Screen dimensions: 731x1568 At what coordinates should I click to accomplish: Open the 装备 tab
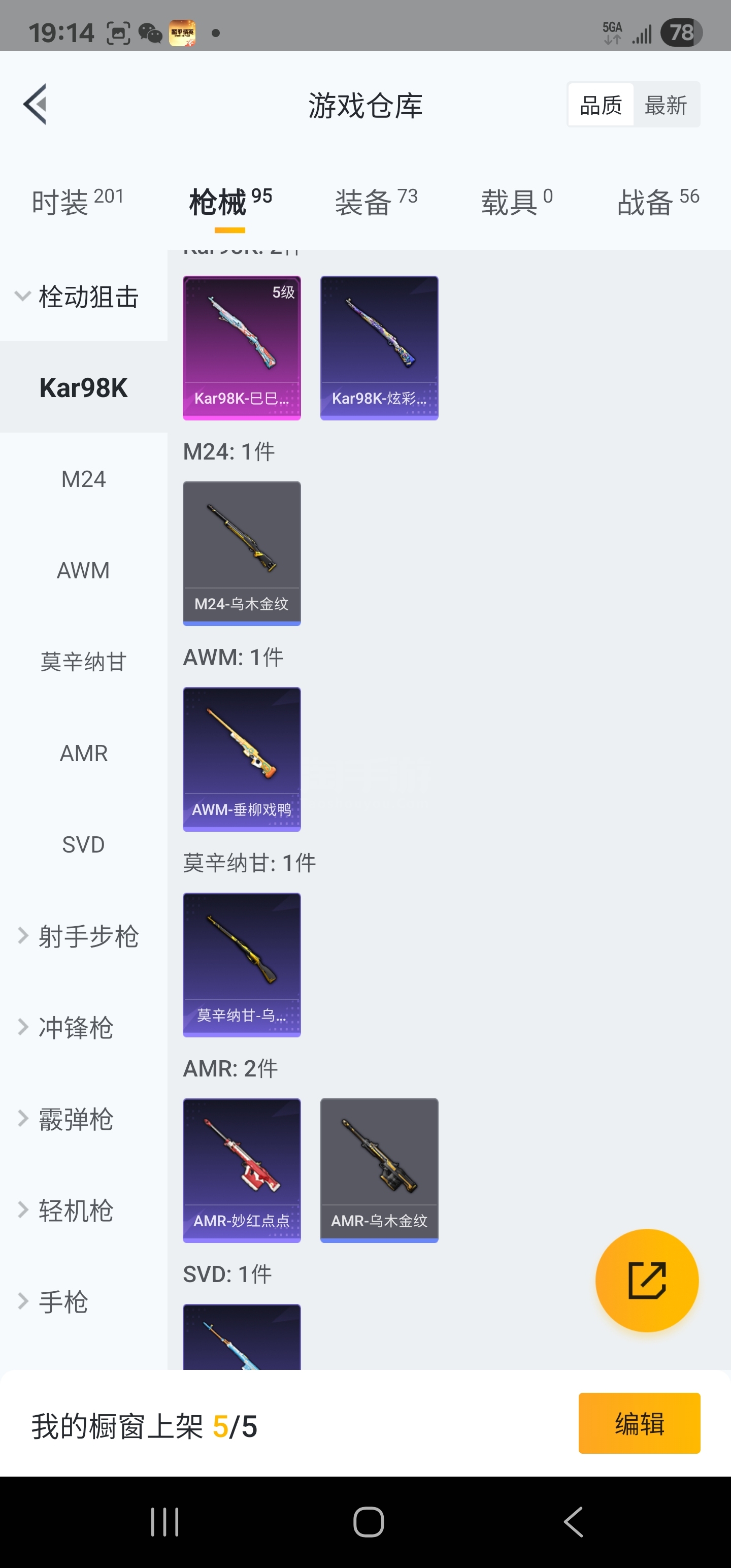click(x=376, y=202)
